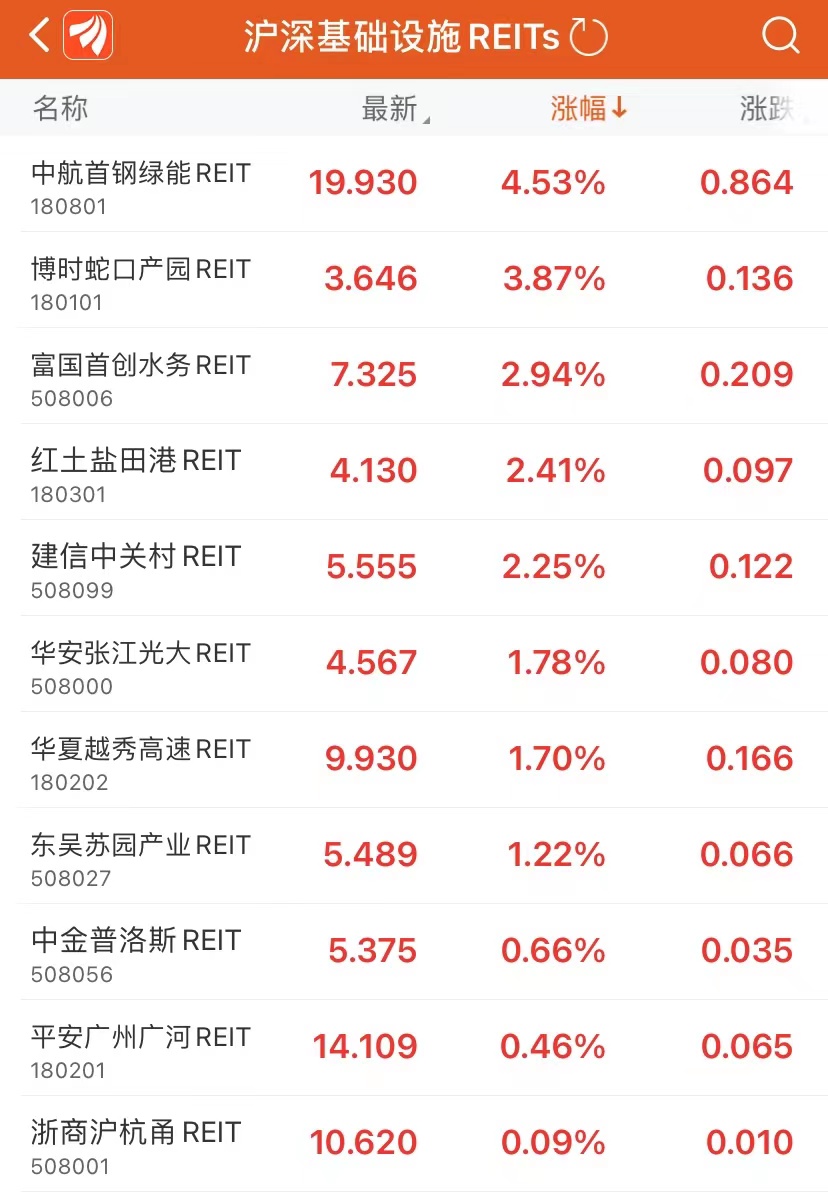
Task: Refresh the REITs list
Action: click(x=588, y=37)
